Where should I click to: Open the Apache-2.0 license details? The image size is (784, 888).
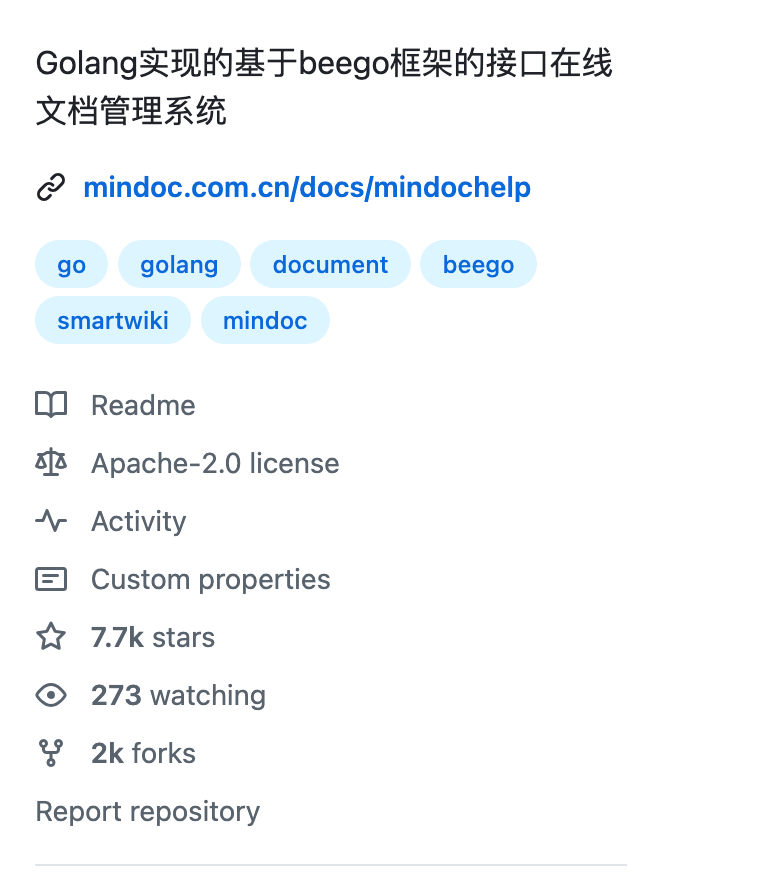pyautogui.click(x=215, y=463)
